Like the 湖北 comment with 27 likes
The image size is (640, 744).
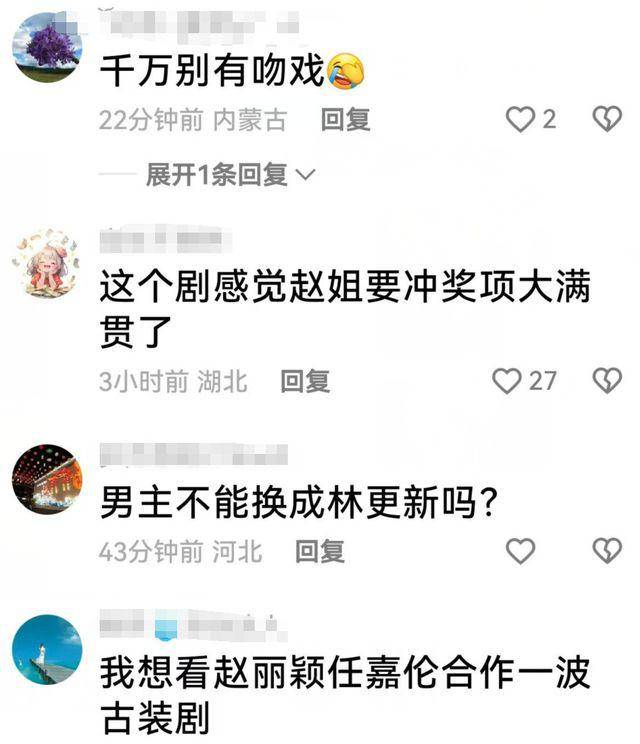(x=509, y=381)
